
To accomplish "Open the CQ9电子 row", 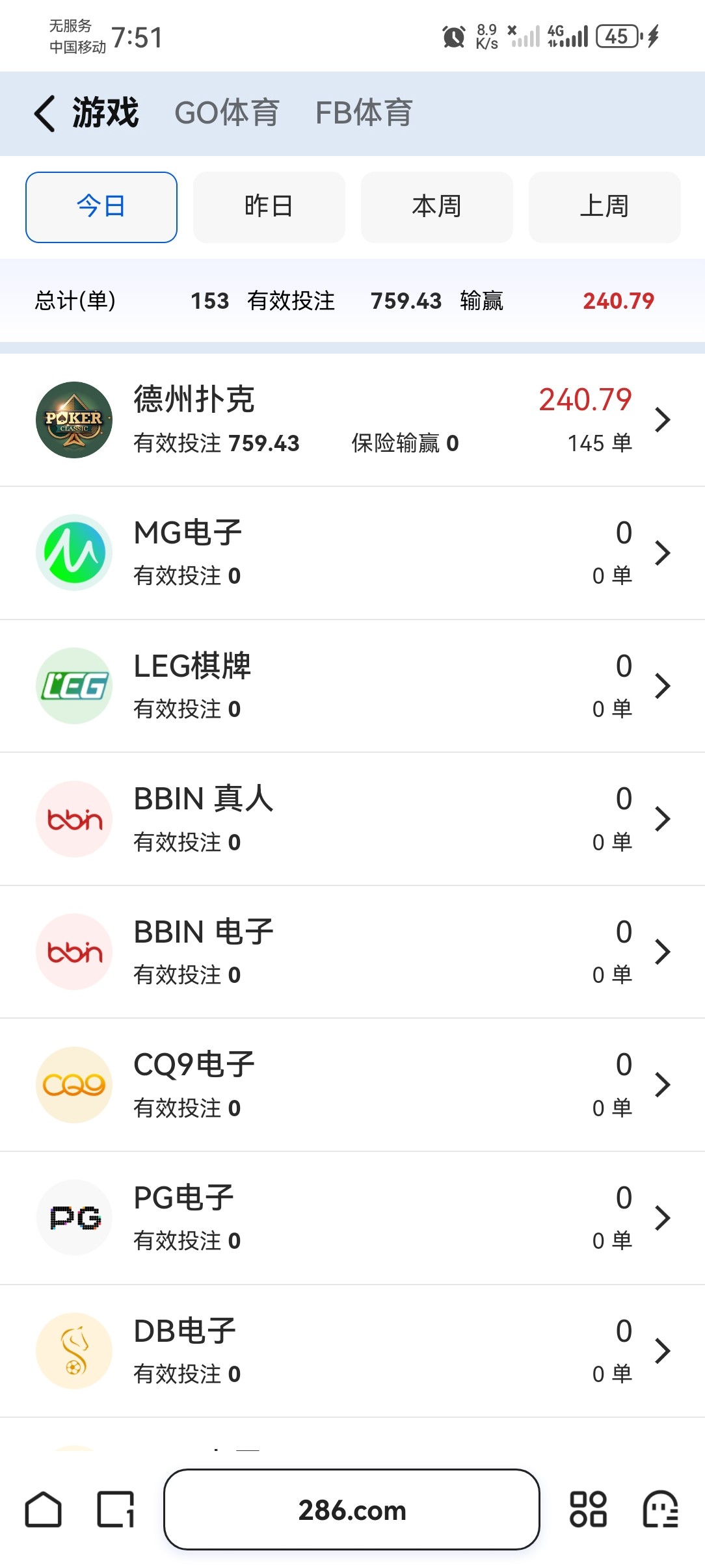I will (352, 1085).
